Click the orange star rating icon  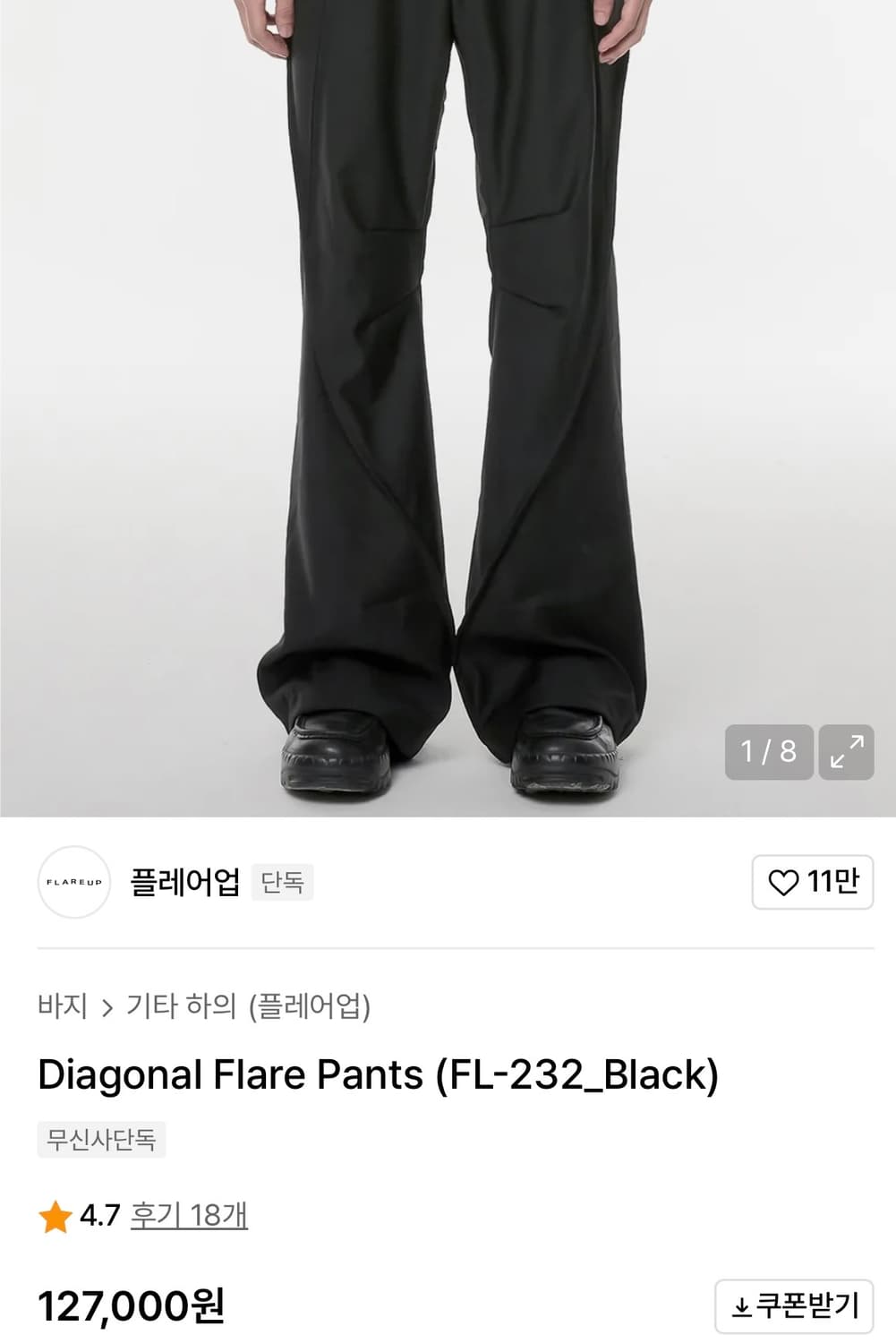pos(55,1216)
